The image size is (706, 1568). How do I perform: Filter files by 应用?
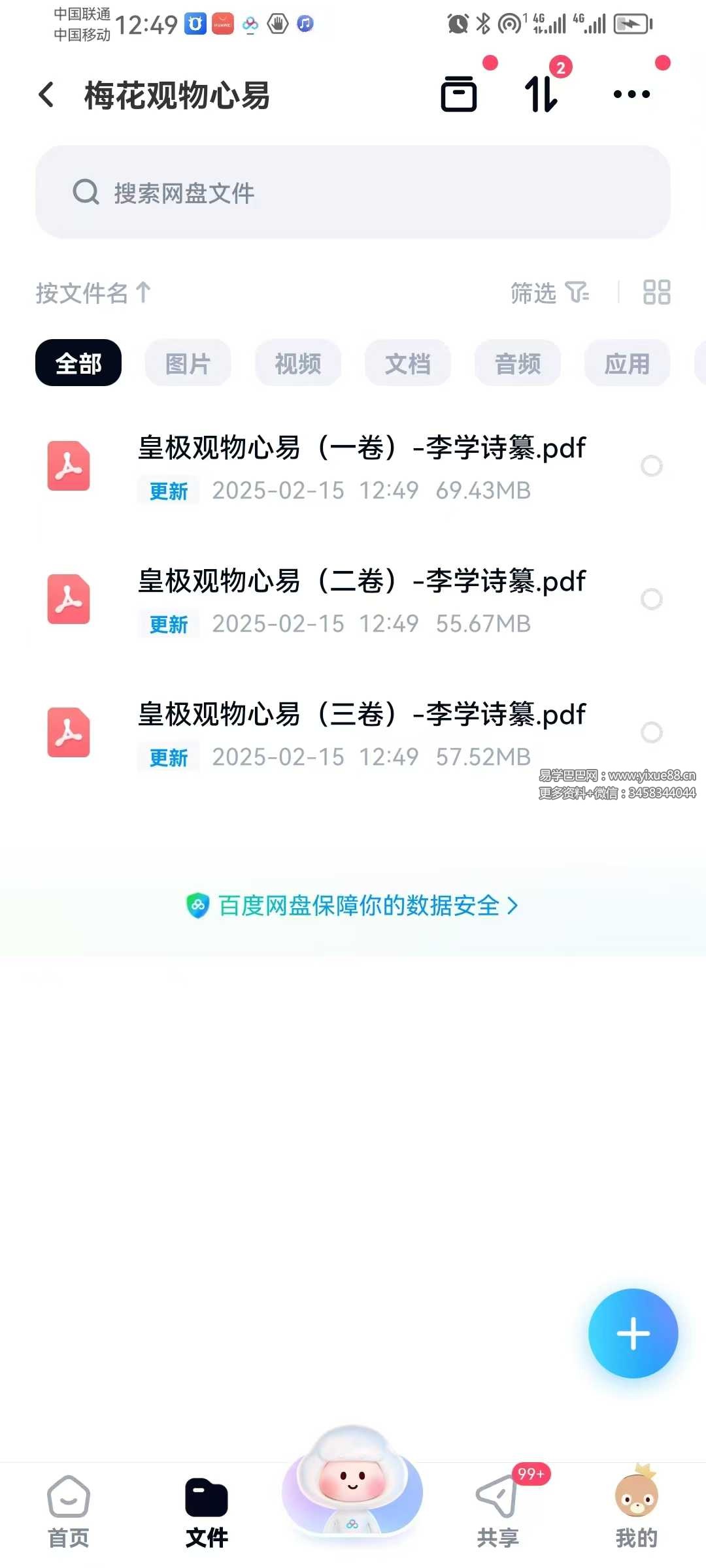coord(627,363)
